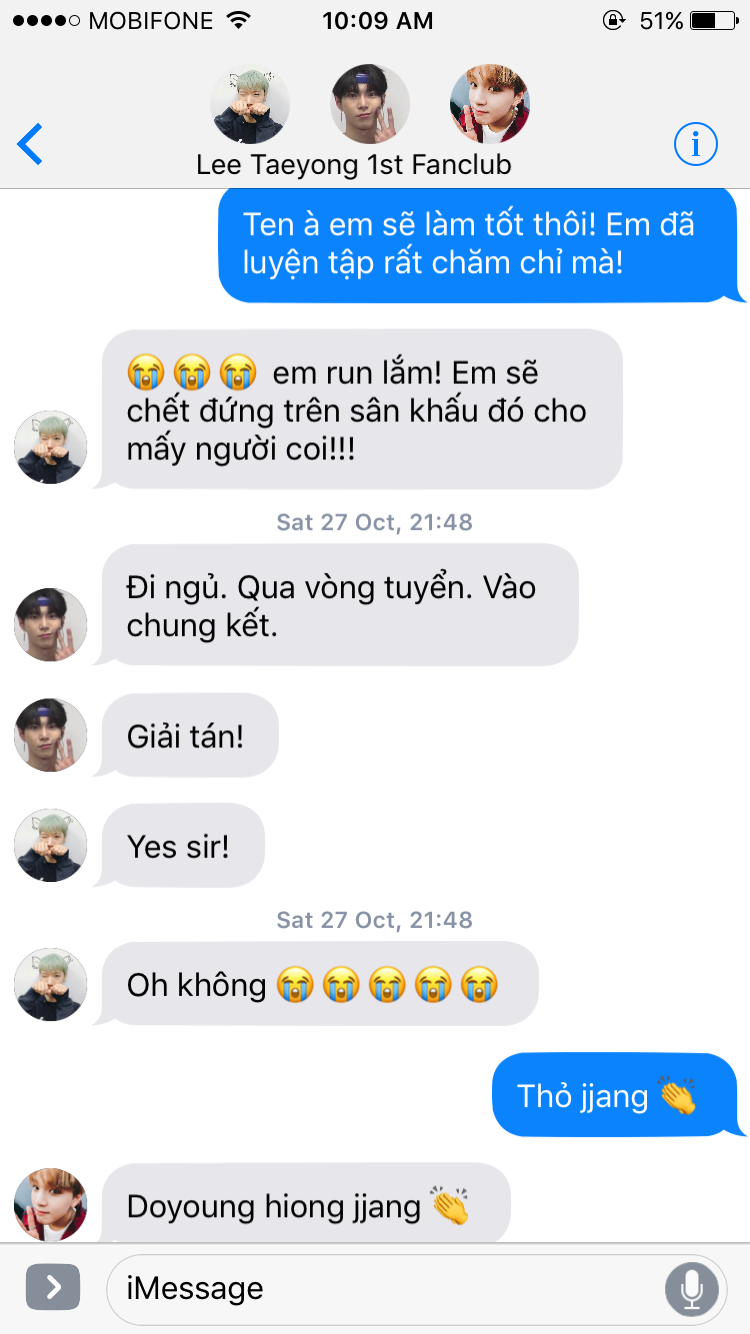Viewport: 750px width, 1334px height.
Task: Start voice dictation with the microphone
Action: pos(691,1289)
